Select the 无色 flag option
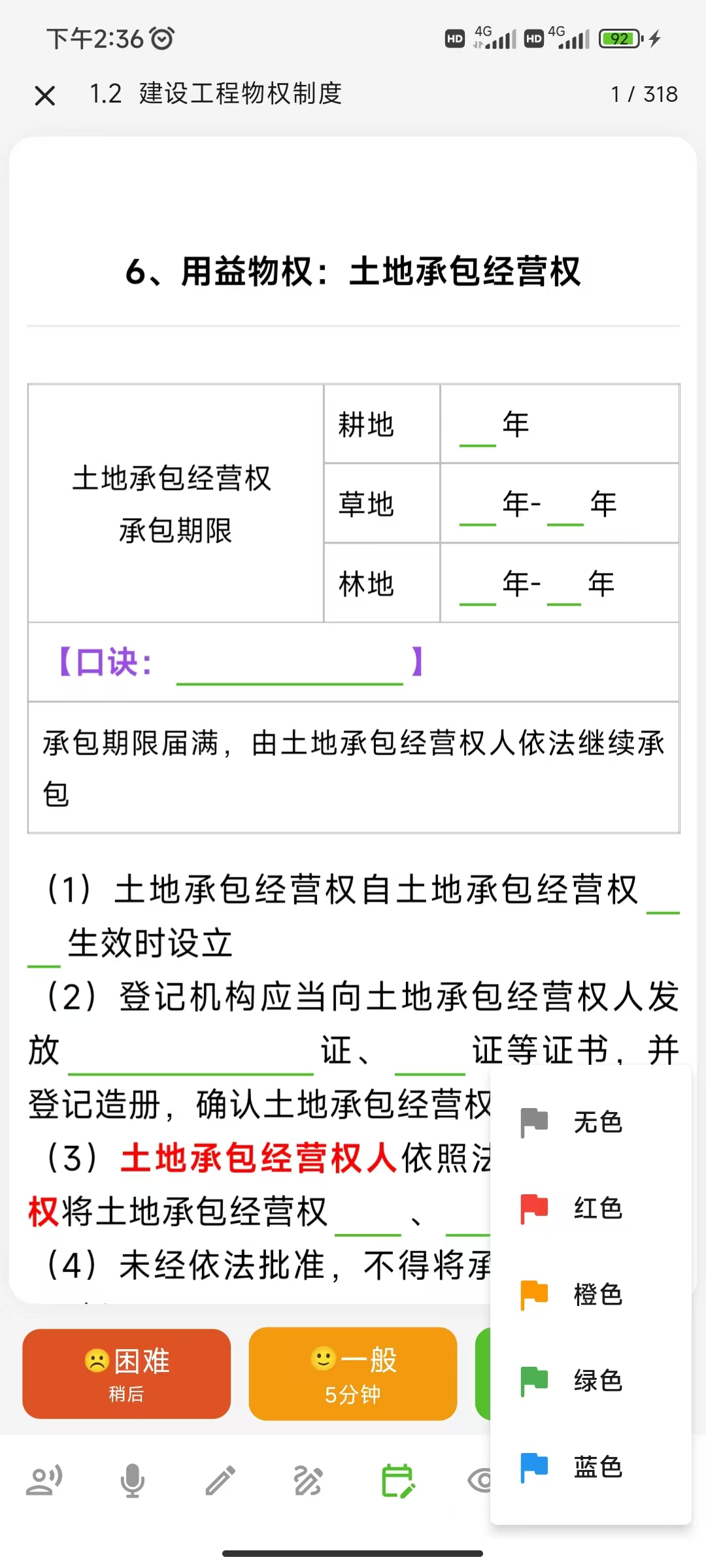The width and height of the screenshot is (706, 1568). 591,1122
